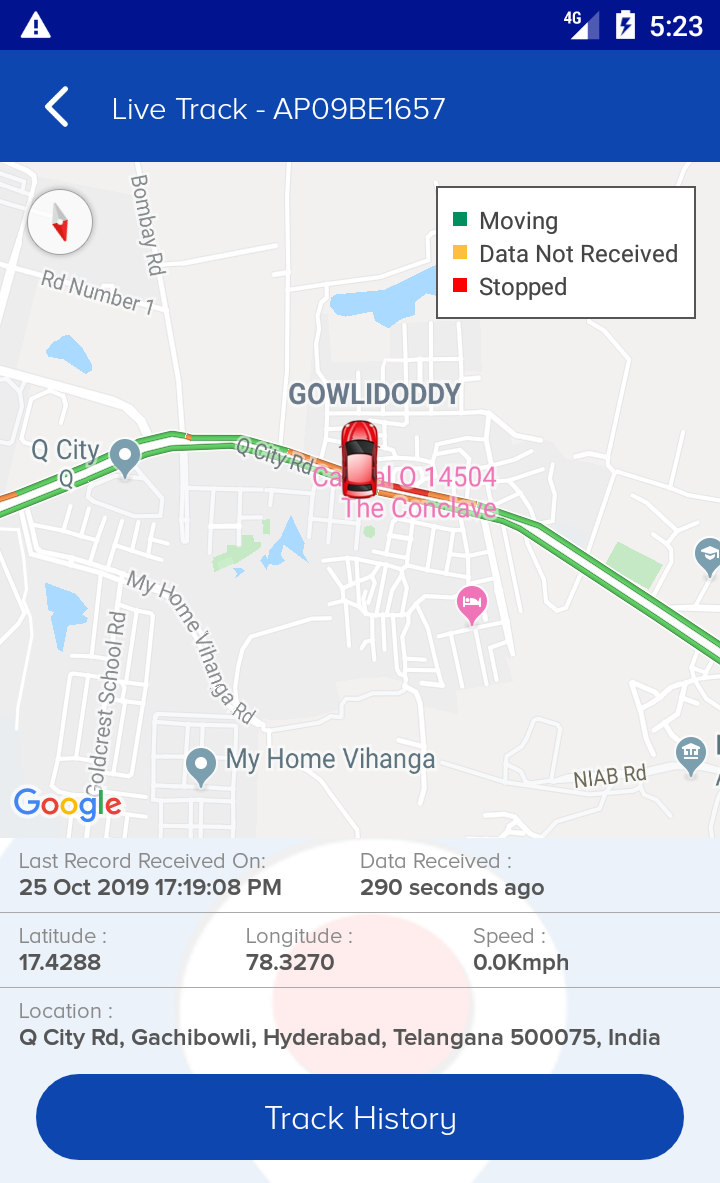Tap the compass to reorient map
The image size is (720, 1183).
click(x=60, y=222)
